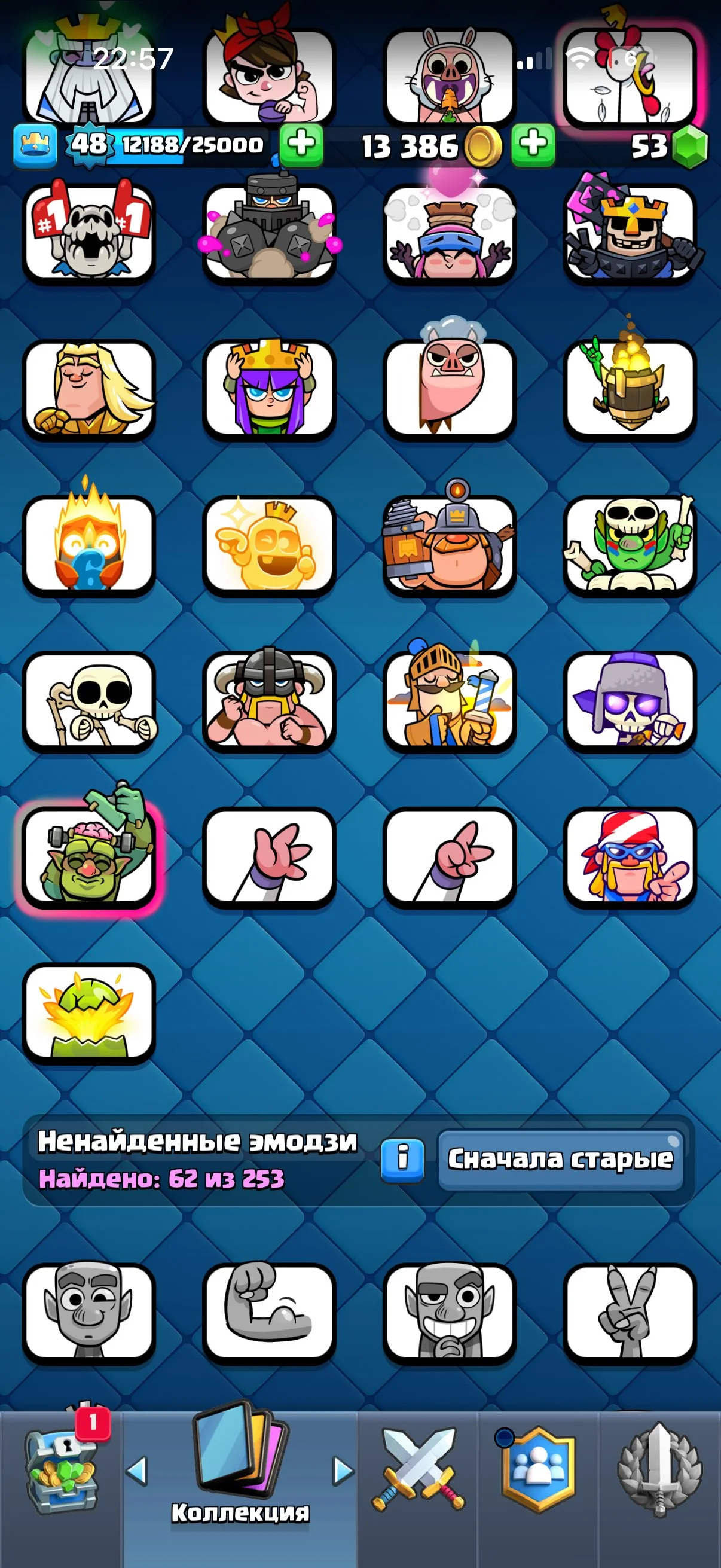This screenshot has width=721, height=1568.
Task: Tap the right arrow beside Коллекция
Action: click(343, 1471)
